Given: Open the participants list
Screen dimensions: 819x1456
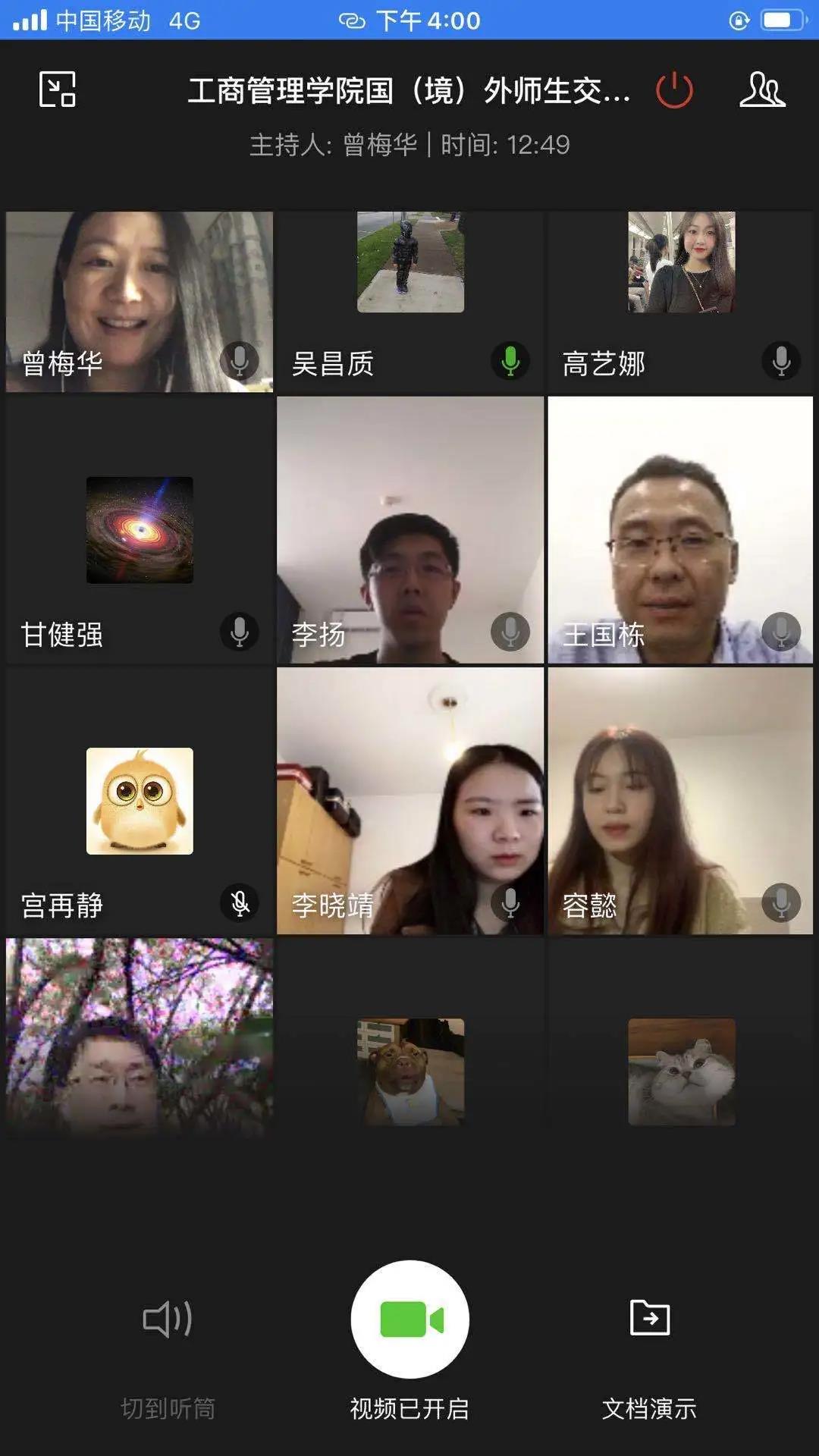Looking at the screenshot, I should 762,90.
